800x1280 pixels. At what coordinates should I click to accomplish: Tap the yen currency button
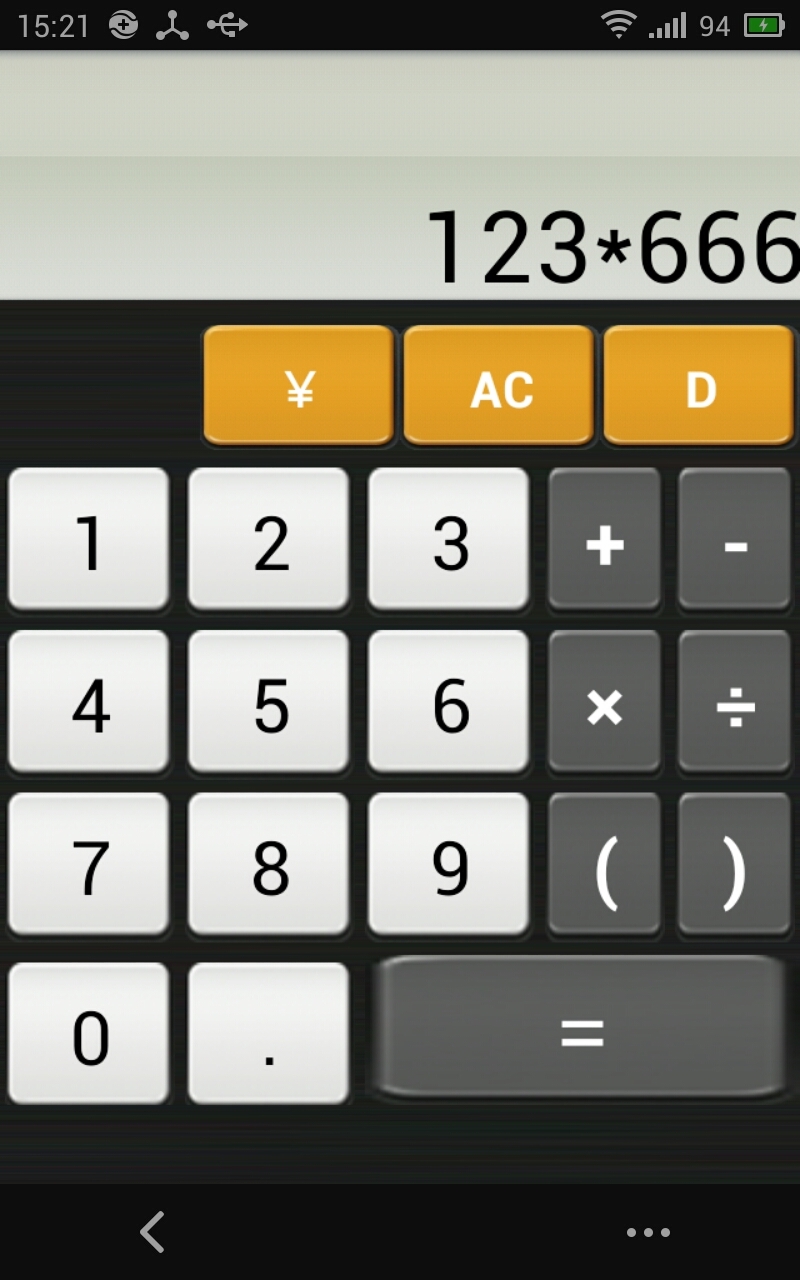pyautogui.click(x=298, y=386)
